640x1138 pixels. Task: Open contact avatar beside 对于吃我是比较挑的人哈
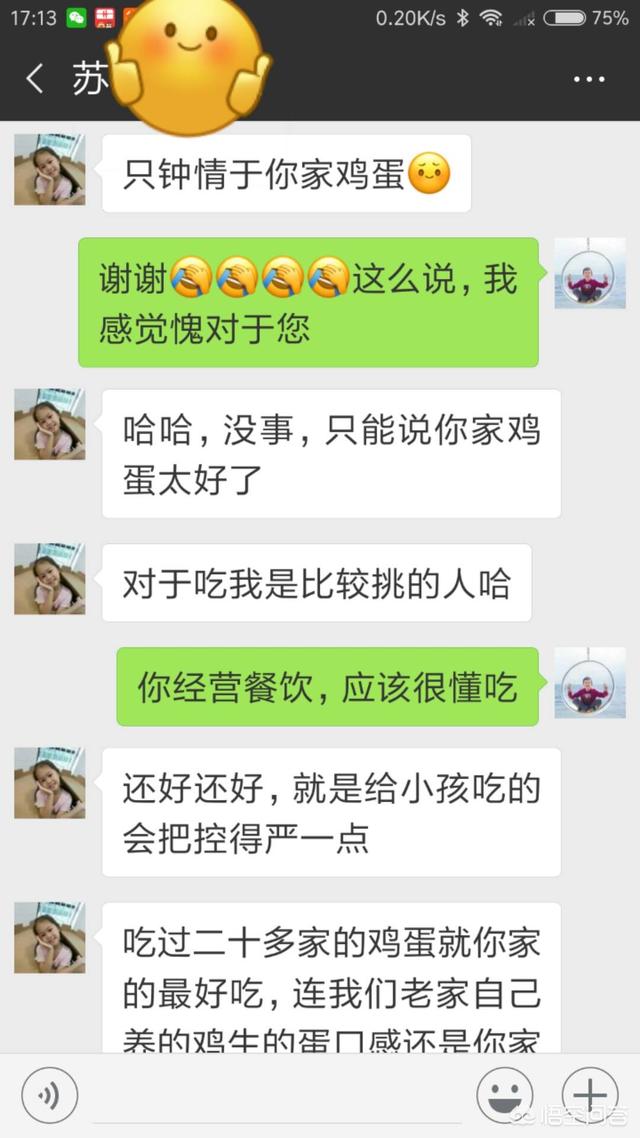coord(50,578)
